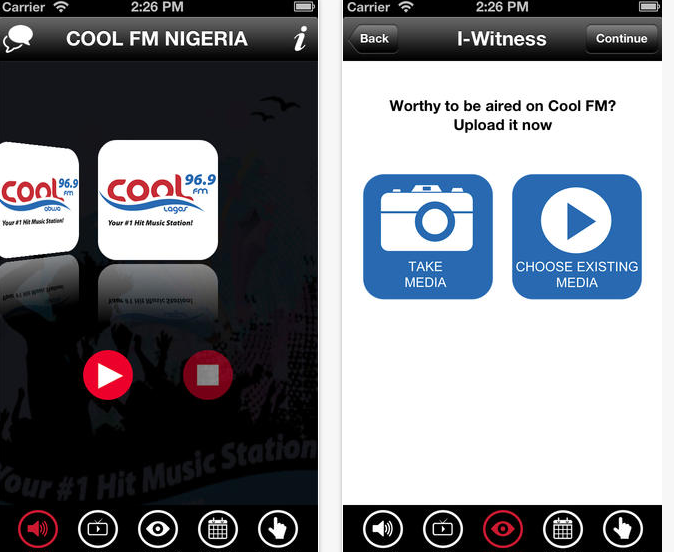Choose Take Media with the camera
The image size is (674, 552).
427,236
